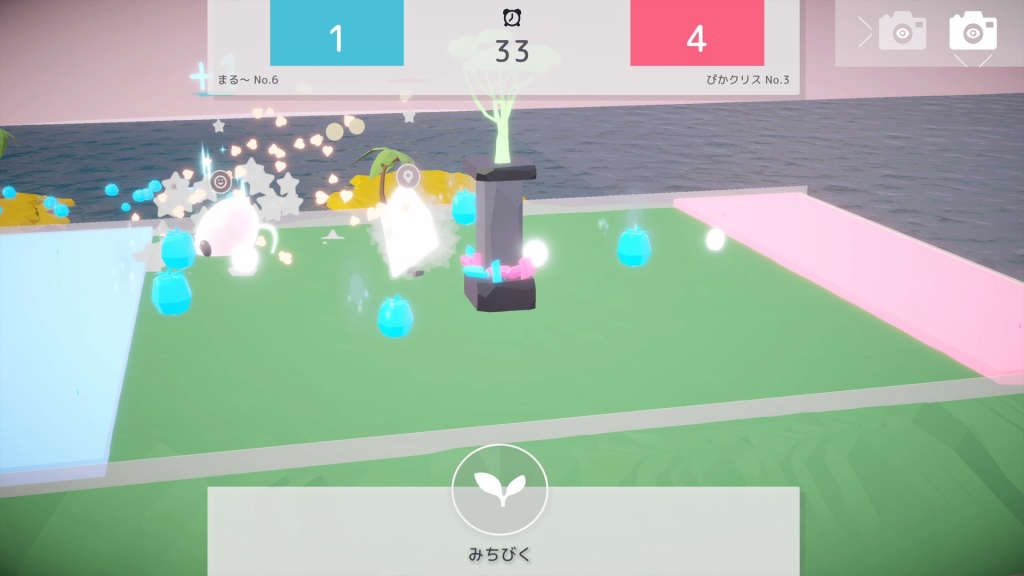This screenshot has height=576, width=1024.
Task: Switch to the dimmed camera view icon
Action: pyautogui.click(x=902, y=31)
